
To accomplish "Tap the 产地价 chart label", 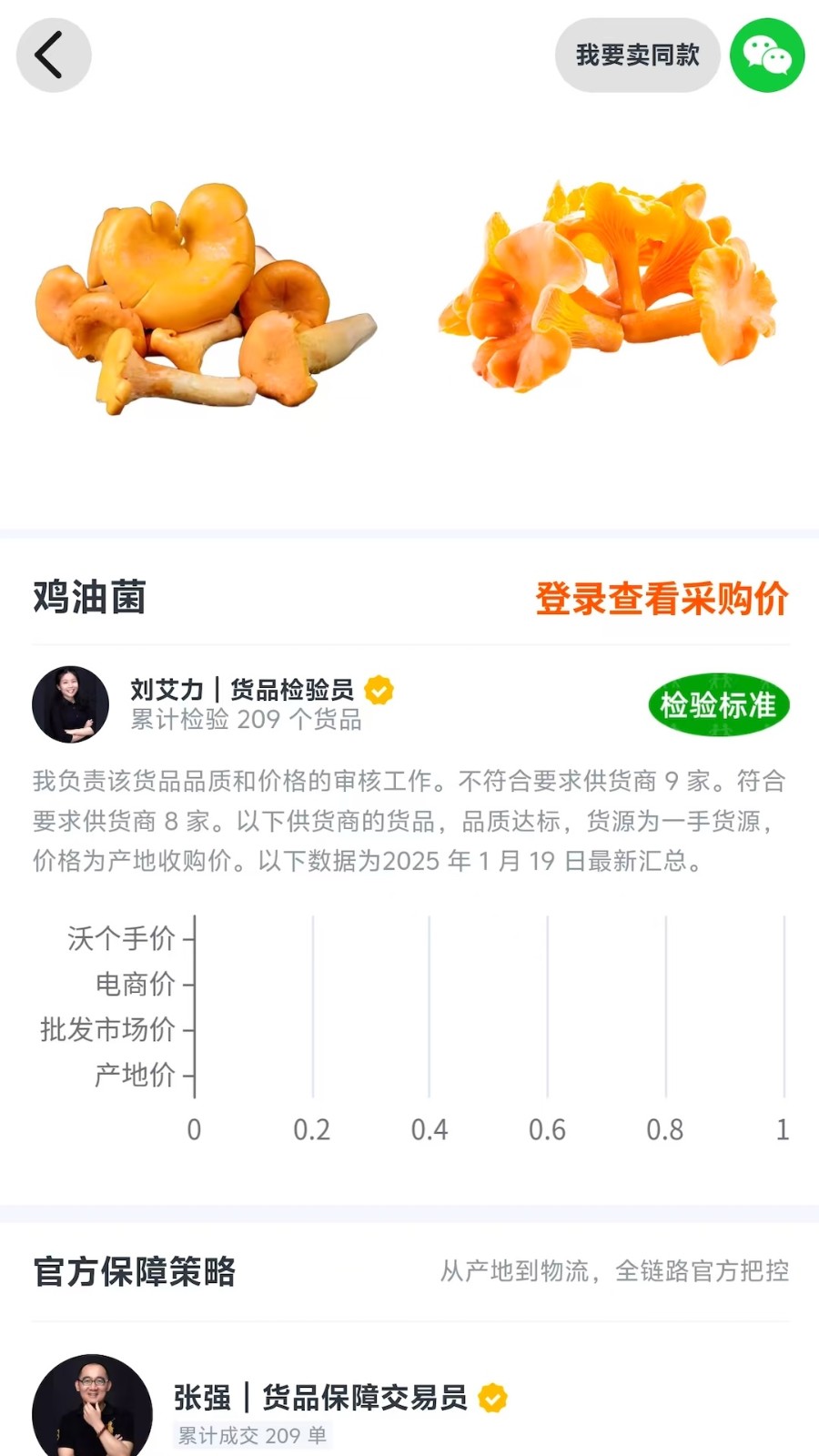I will (136, 1077).
